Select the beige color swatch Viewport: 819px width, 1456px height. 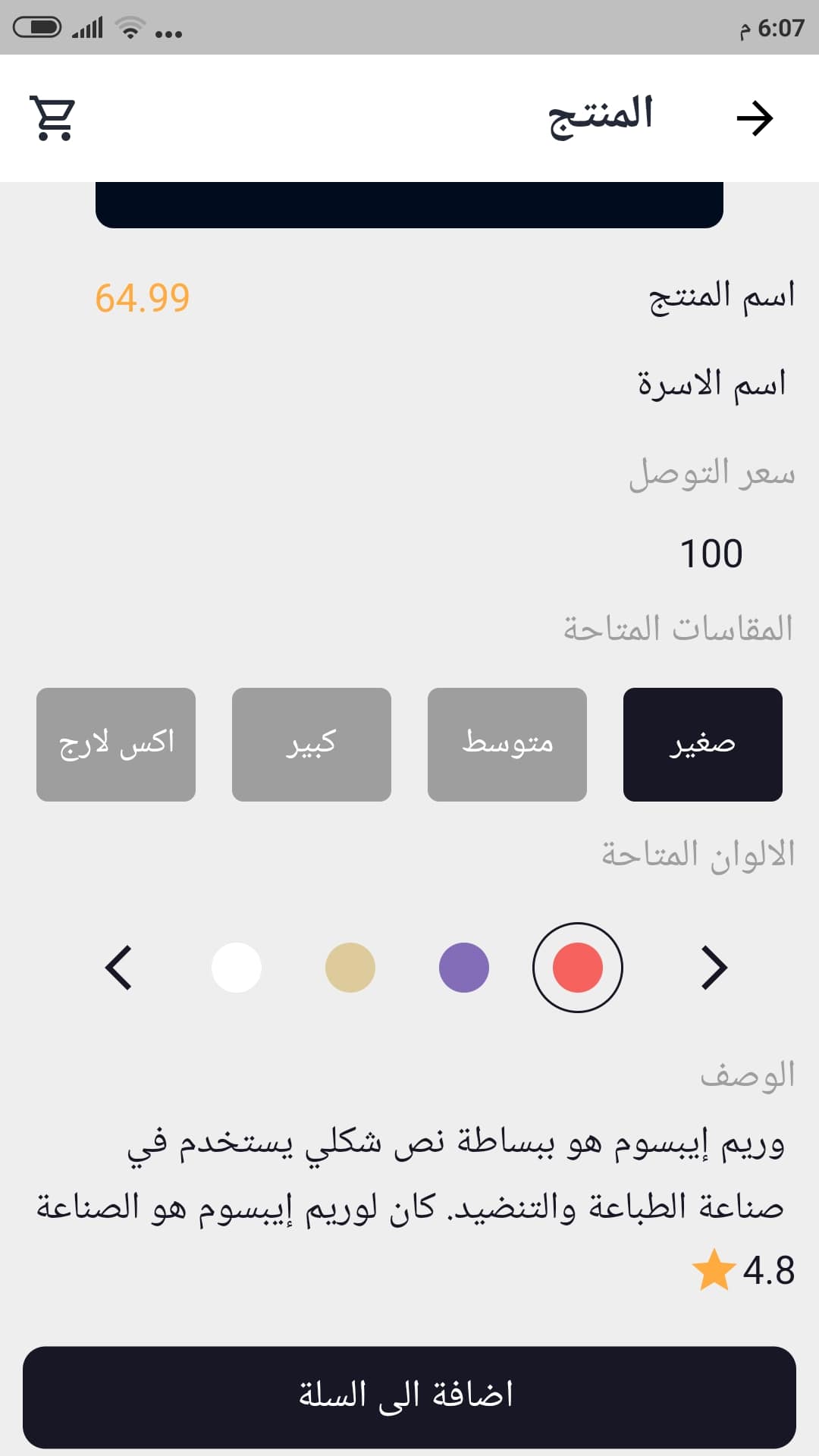pyautogui.click(x=350, y=967)
